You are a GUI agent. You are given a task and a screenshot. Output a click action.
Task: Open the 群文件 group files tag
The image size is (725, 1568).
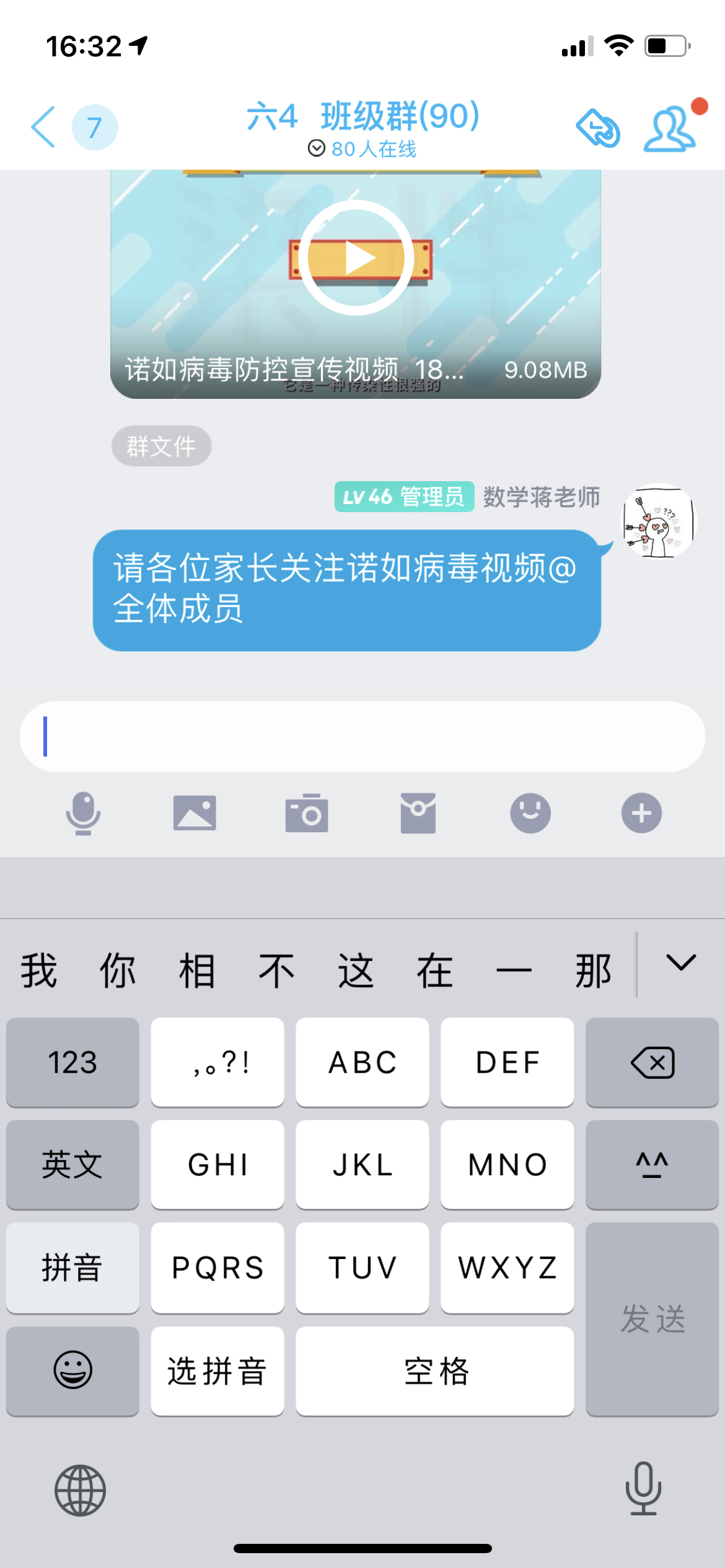click(x=161, y=446)
